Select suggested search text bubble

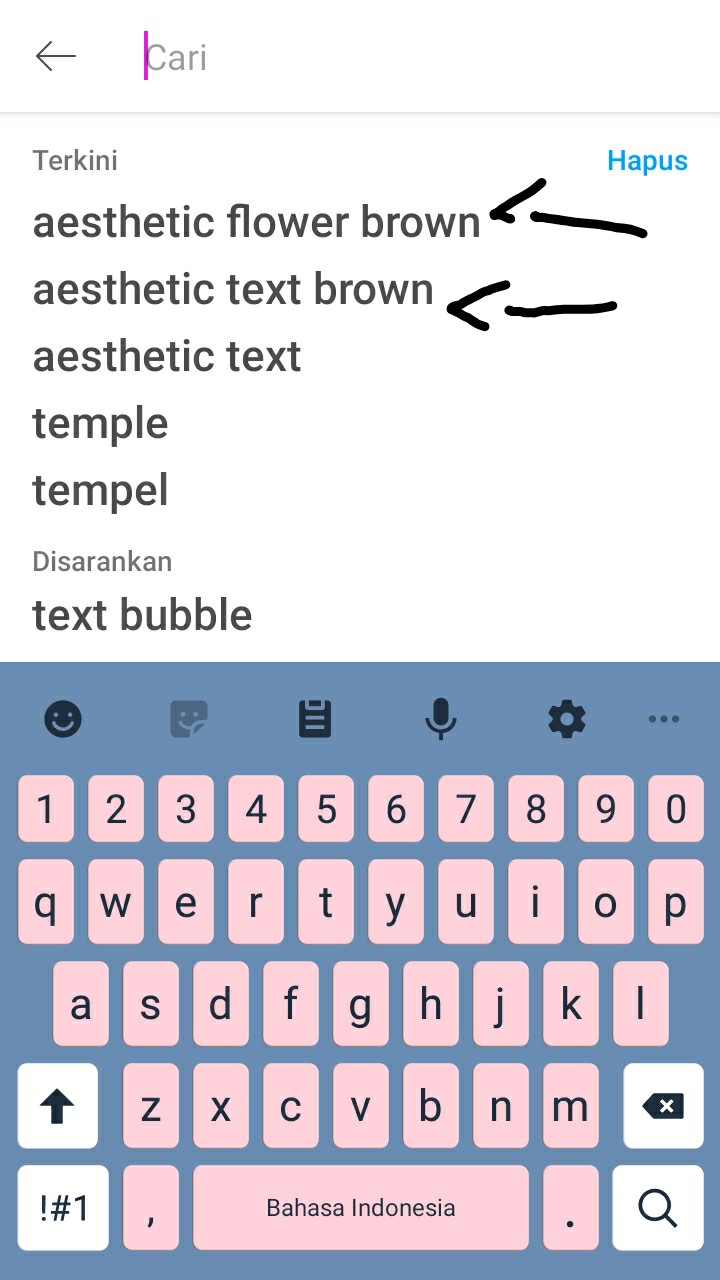coord(142,614)
